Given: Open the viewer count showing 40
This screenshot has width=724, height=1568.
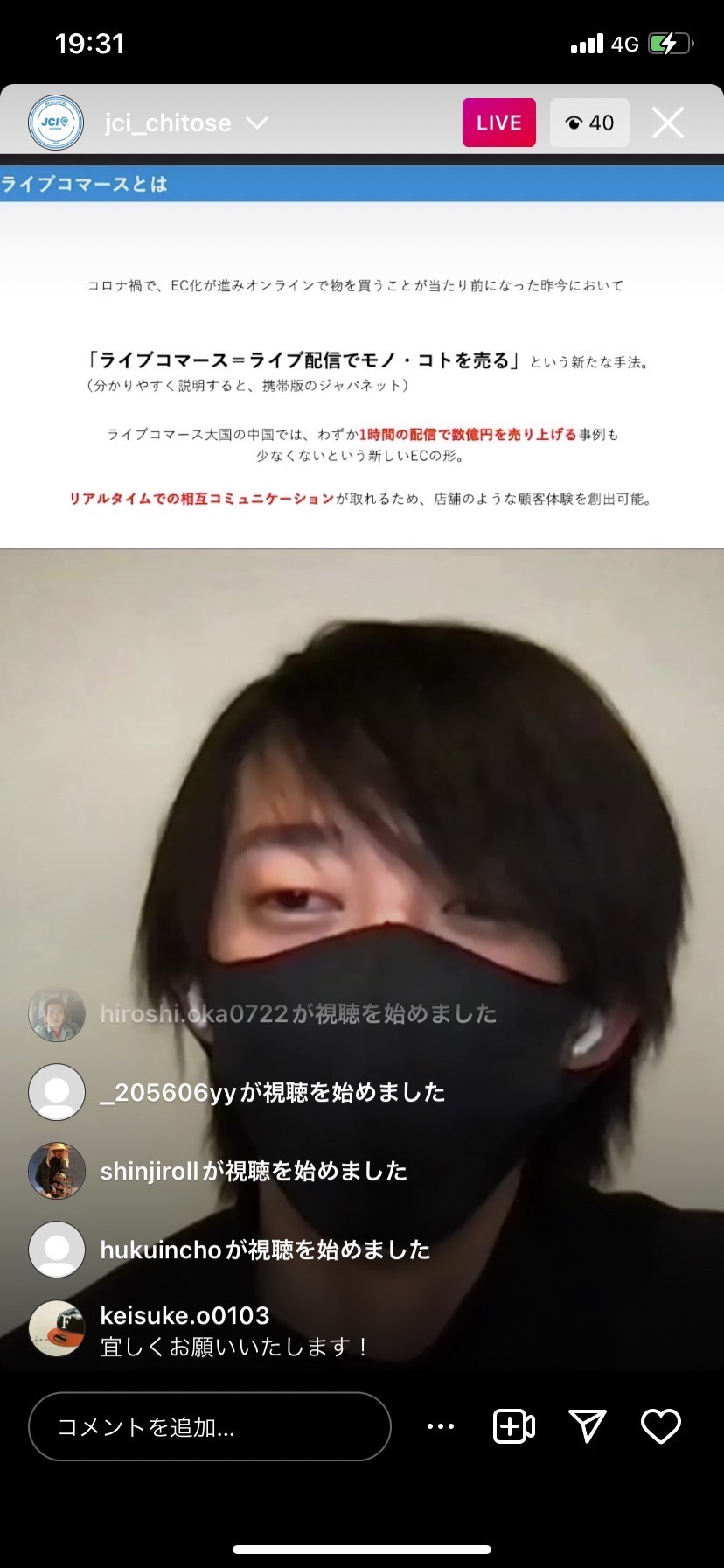Looking at the screenshot, I should [x=589, y=122].
